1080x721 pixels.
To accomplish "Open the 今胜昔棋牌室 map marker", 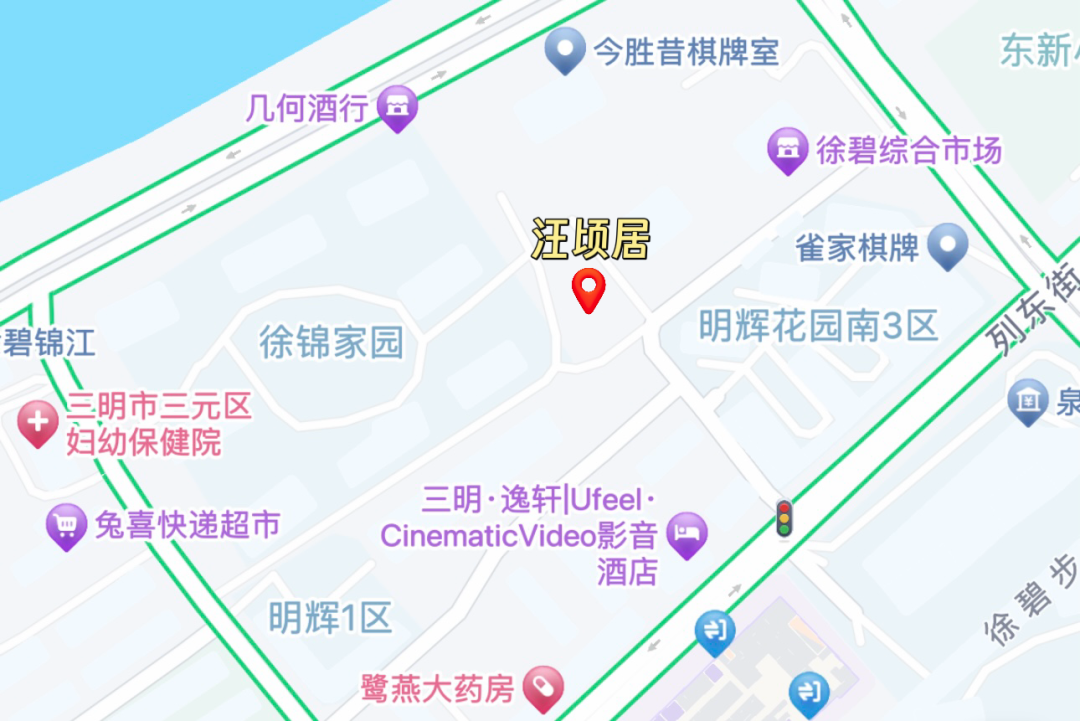I will [565, 48].
